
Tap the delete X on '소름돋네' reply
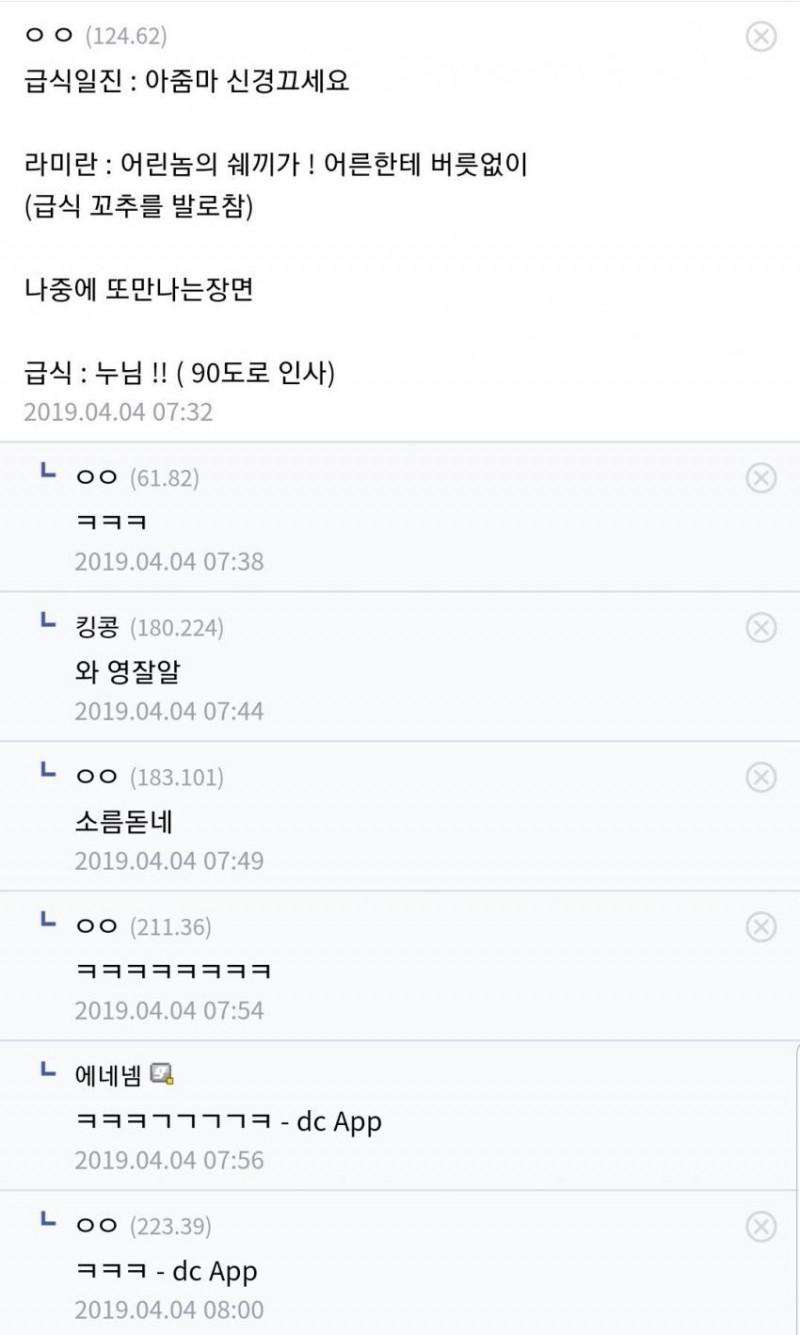pyautogui.click(x=761, y=777)
